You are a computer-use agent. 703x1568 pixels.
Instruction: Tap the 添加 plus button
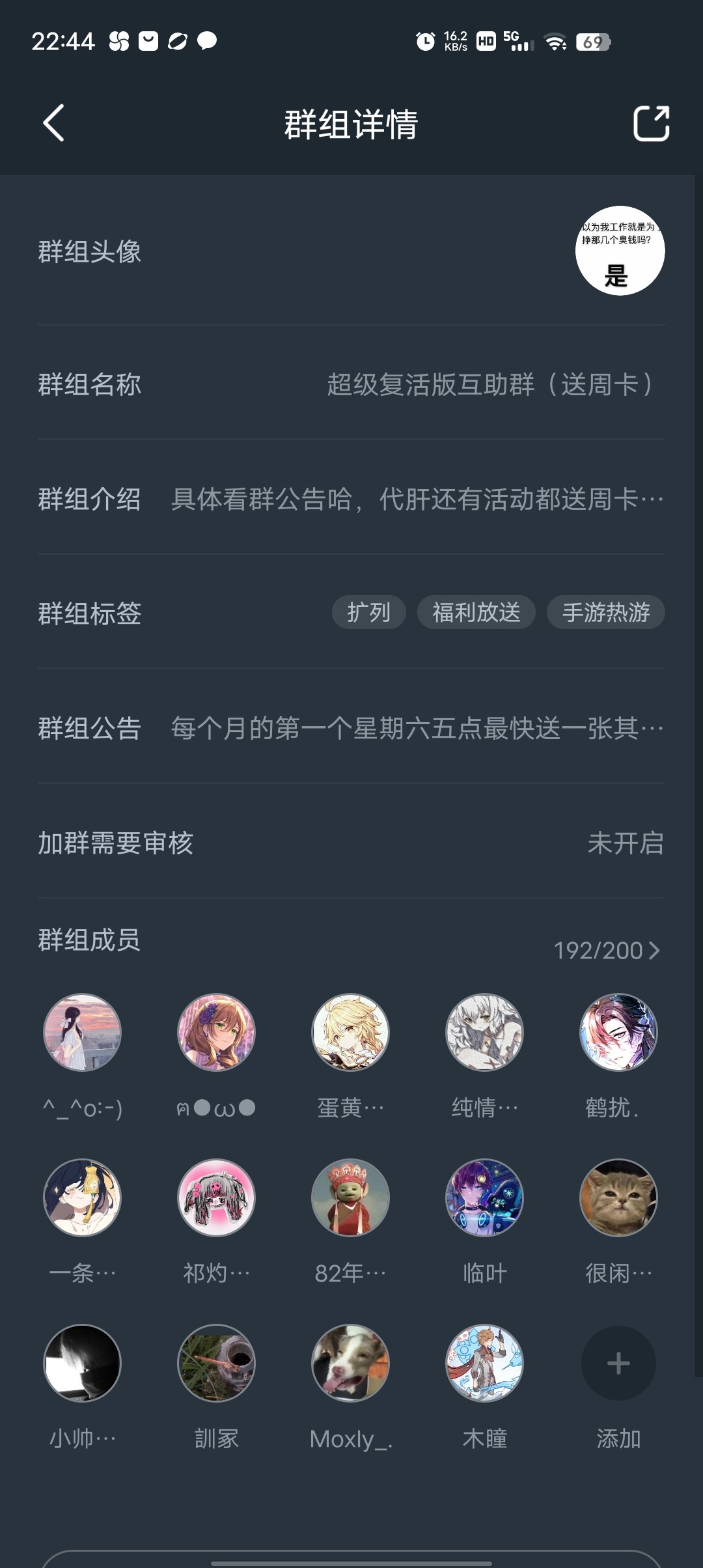pyautogui.click(x=618, y=1363)
